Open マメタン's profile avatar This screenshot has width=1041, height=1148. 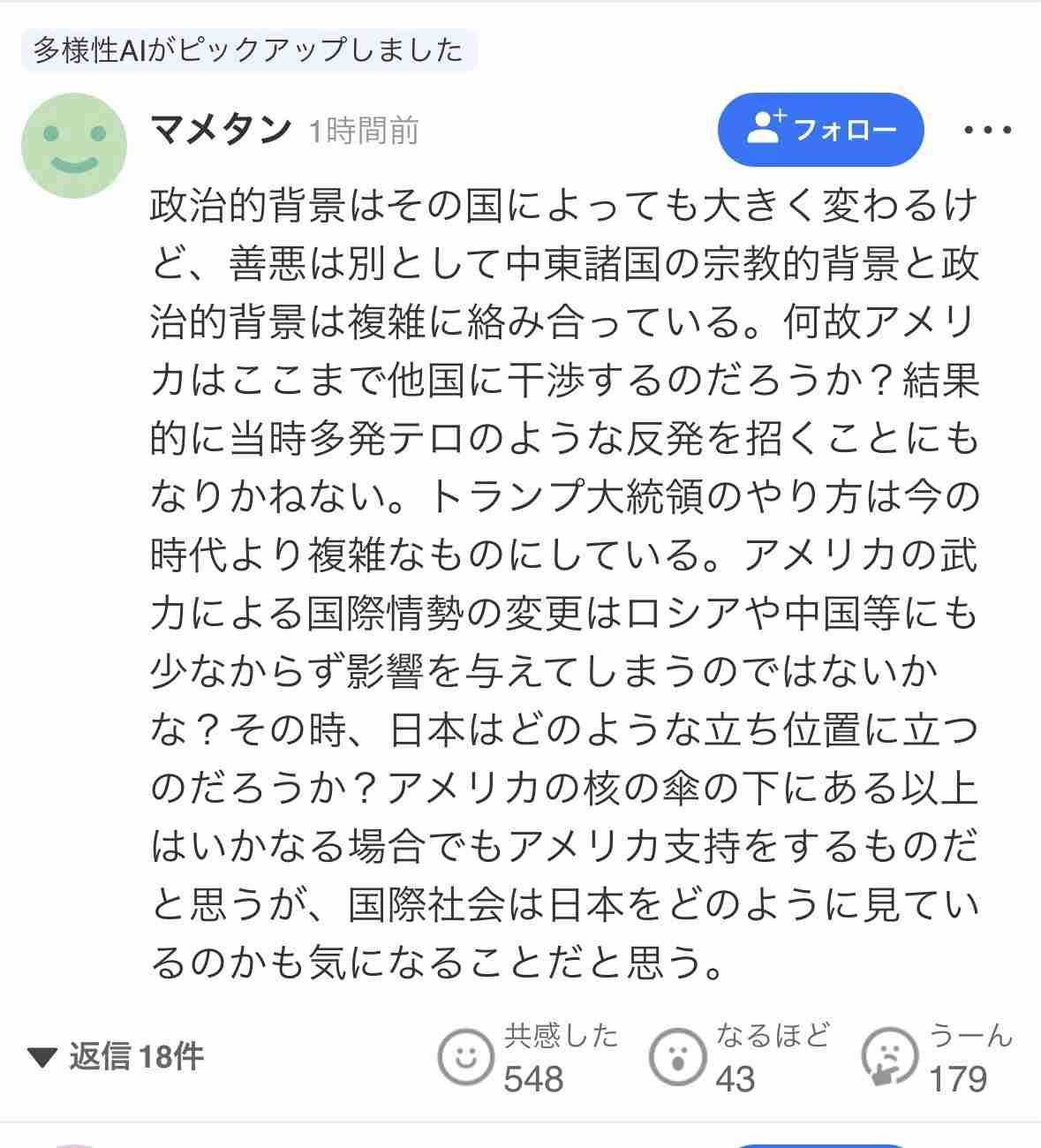point(73,146)
